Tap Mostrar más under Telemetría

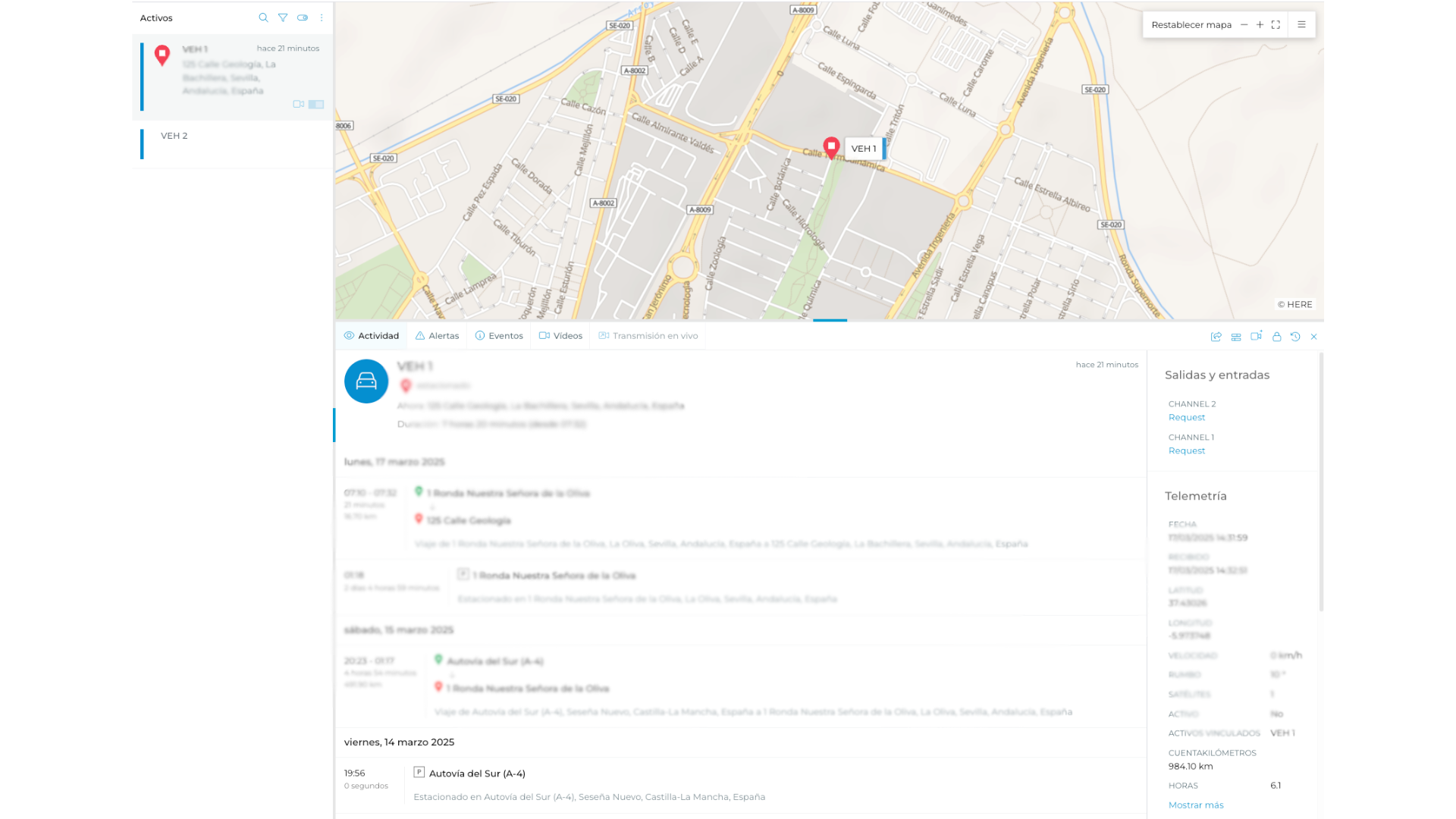point(1195,805)
